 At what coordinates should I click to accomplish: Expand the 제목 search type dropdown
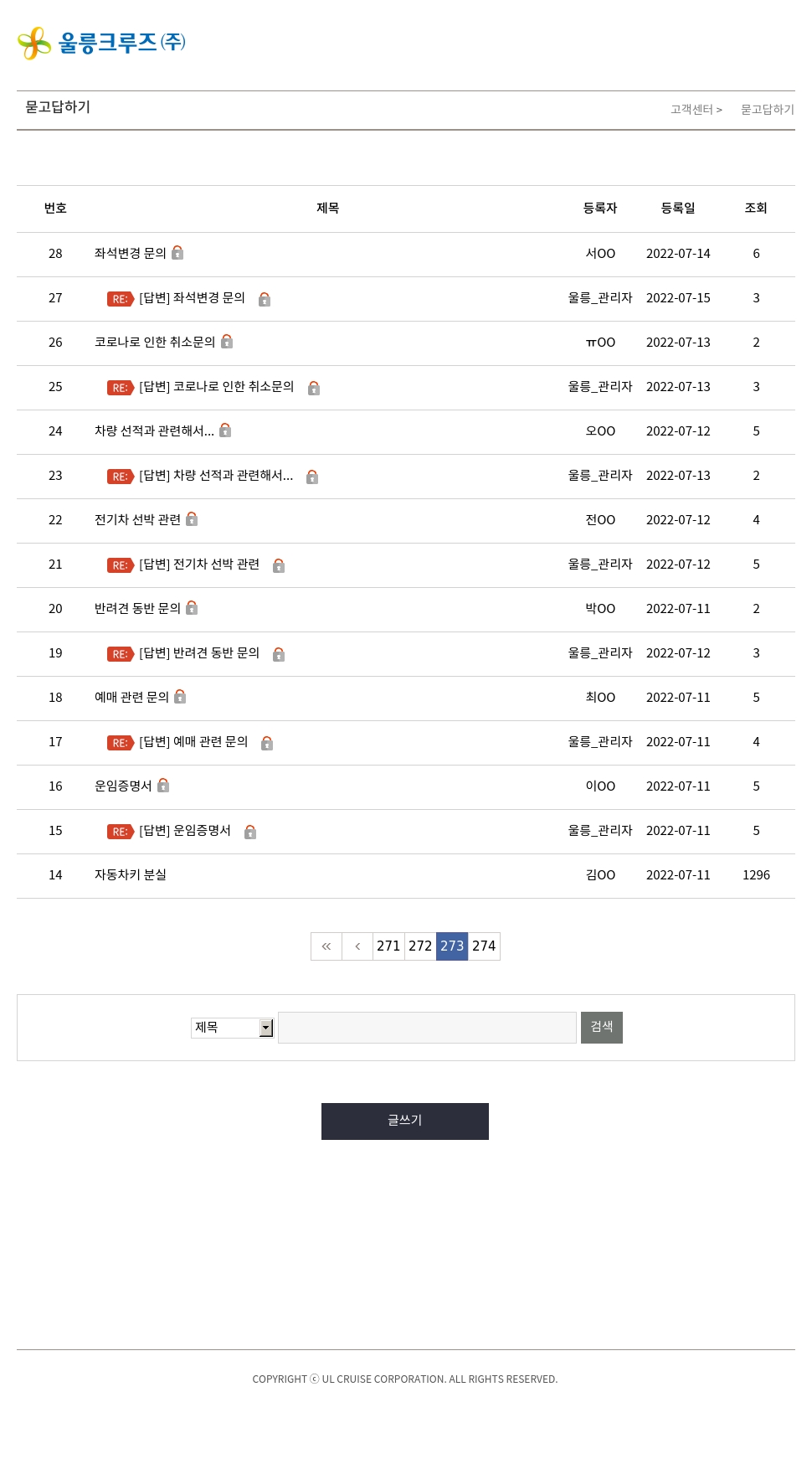[x=233, y=1028]
